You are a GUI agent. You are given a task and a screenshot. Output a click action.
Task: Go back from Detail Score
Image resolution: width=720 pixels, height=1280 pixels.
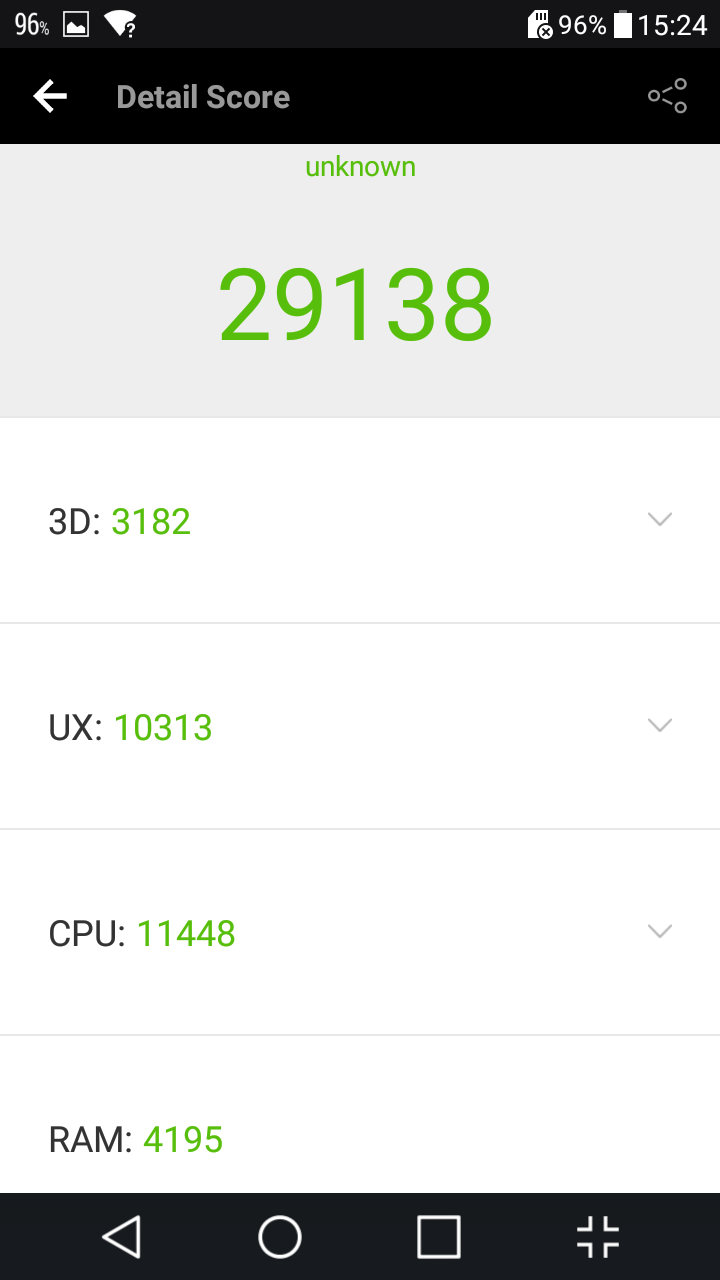click(x=50, y=96)
